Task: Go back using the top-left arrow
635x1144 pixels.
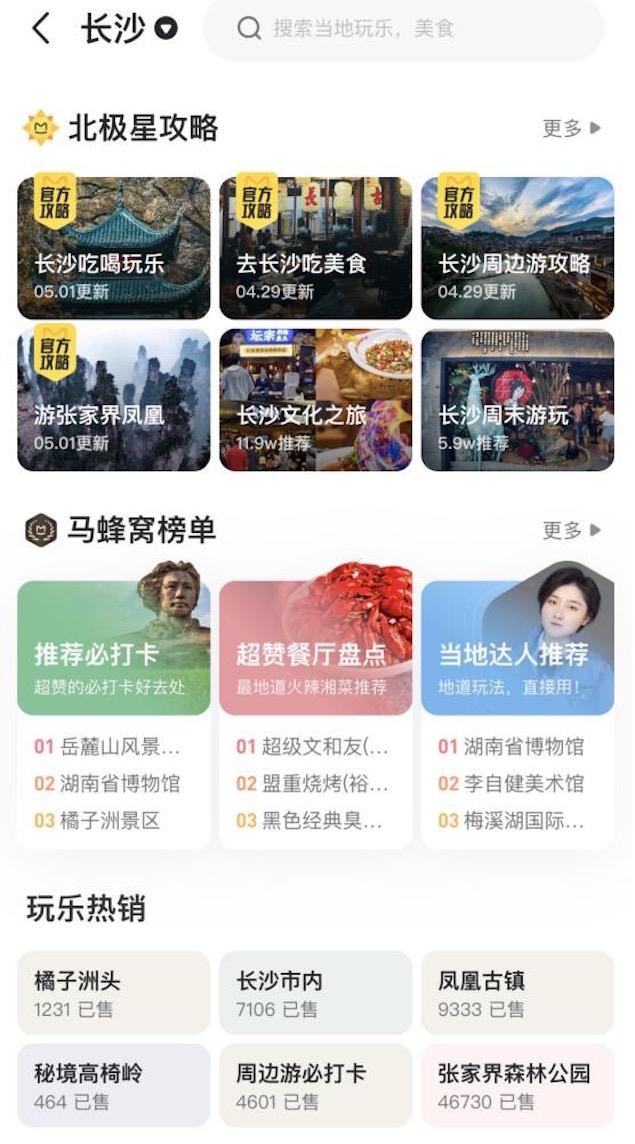Action: pos(41,29)
